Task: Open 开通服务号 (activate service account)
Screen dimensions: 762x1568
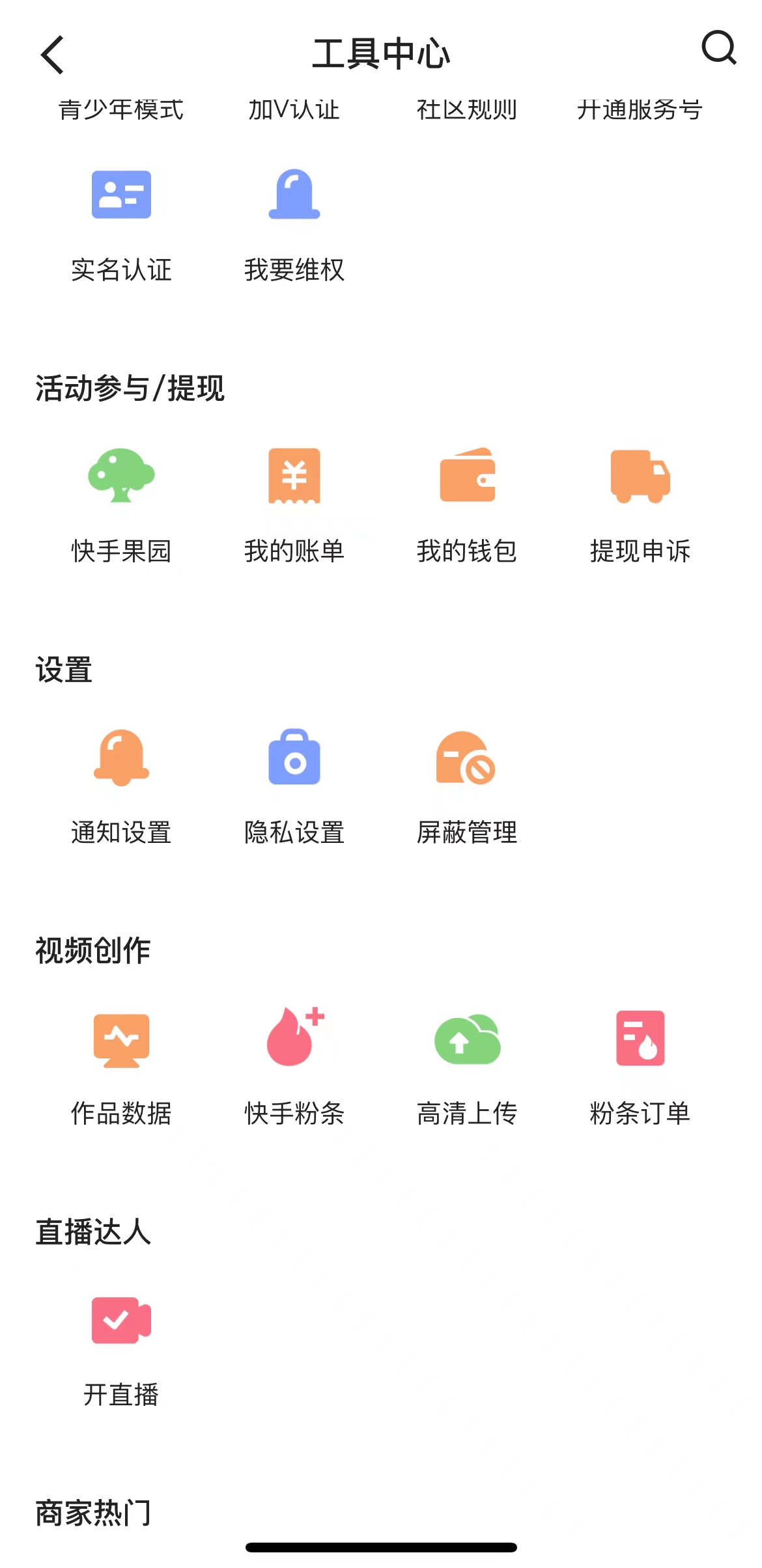Action: (640, 109)
